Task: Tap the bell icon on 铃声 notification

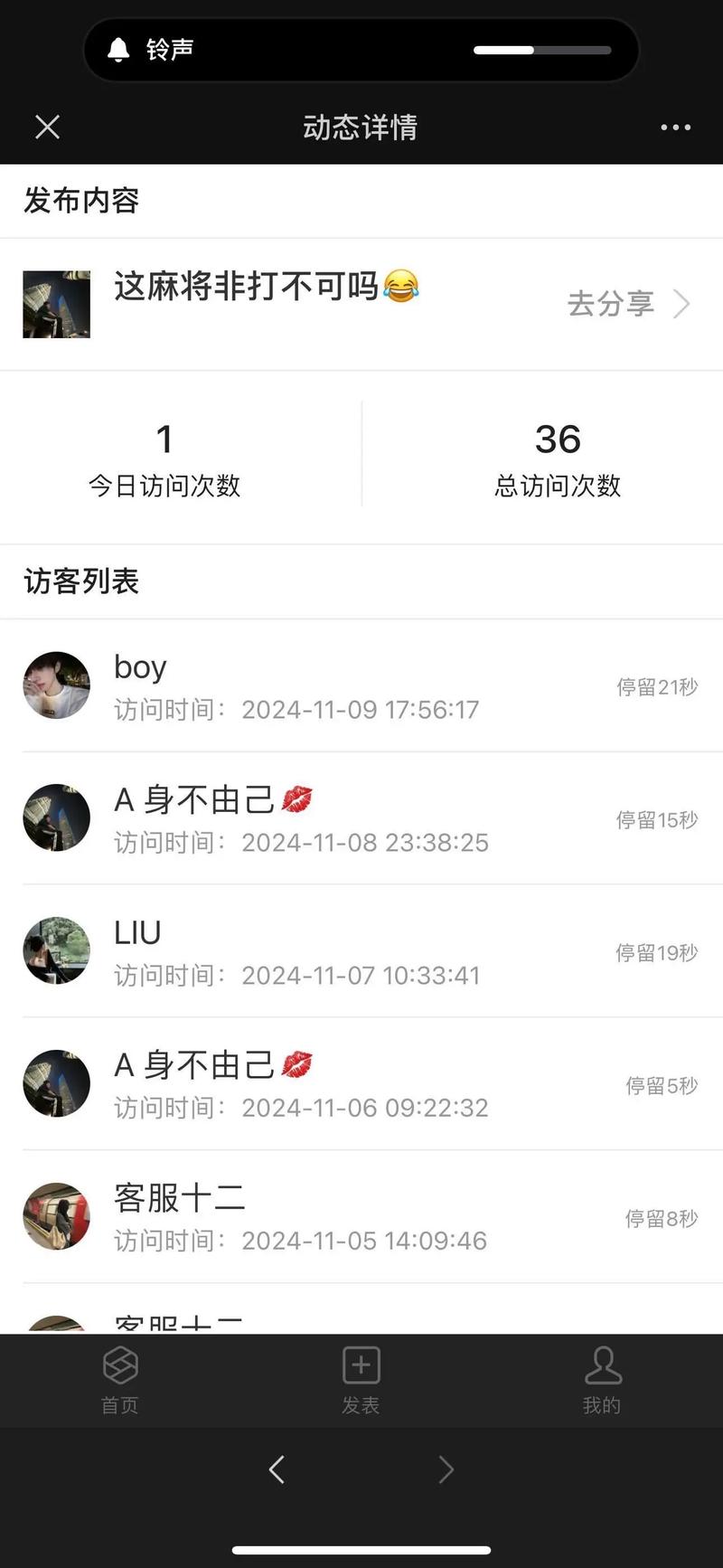Action: coord(118,50)
